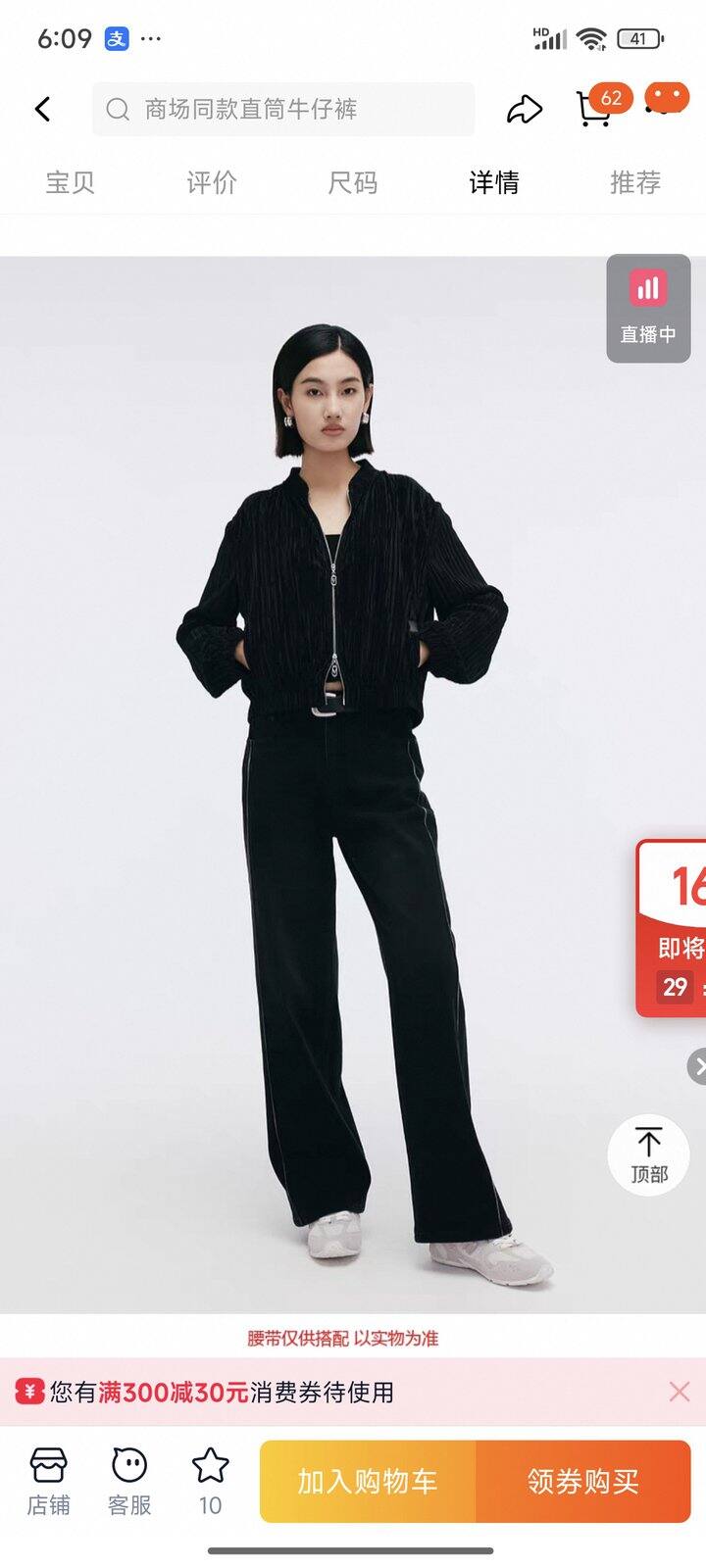
Task: Select the 详情 tab
Action: (x=494, y=182)
